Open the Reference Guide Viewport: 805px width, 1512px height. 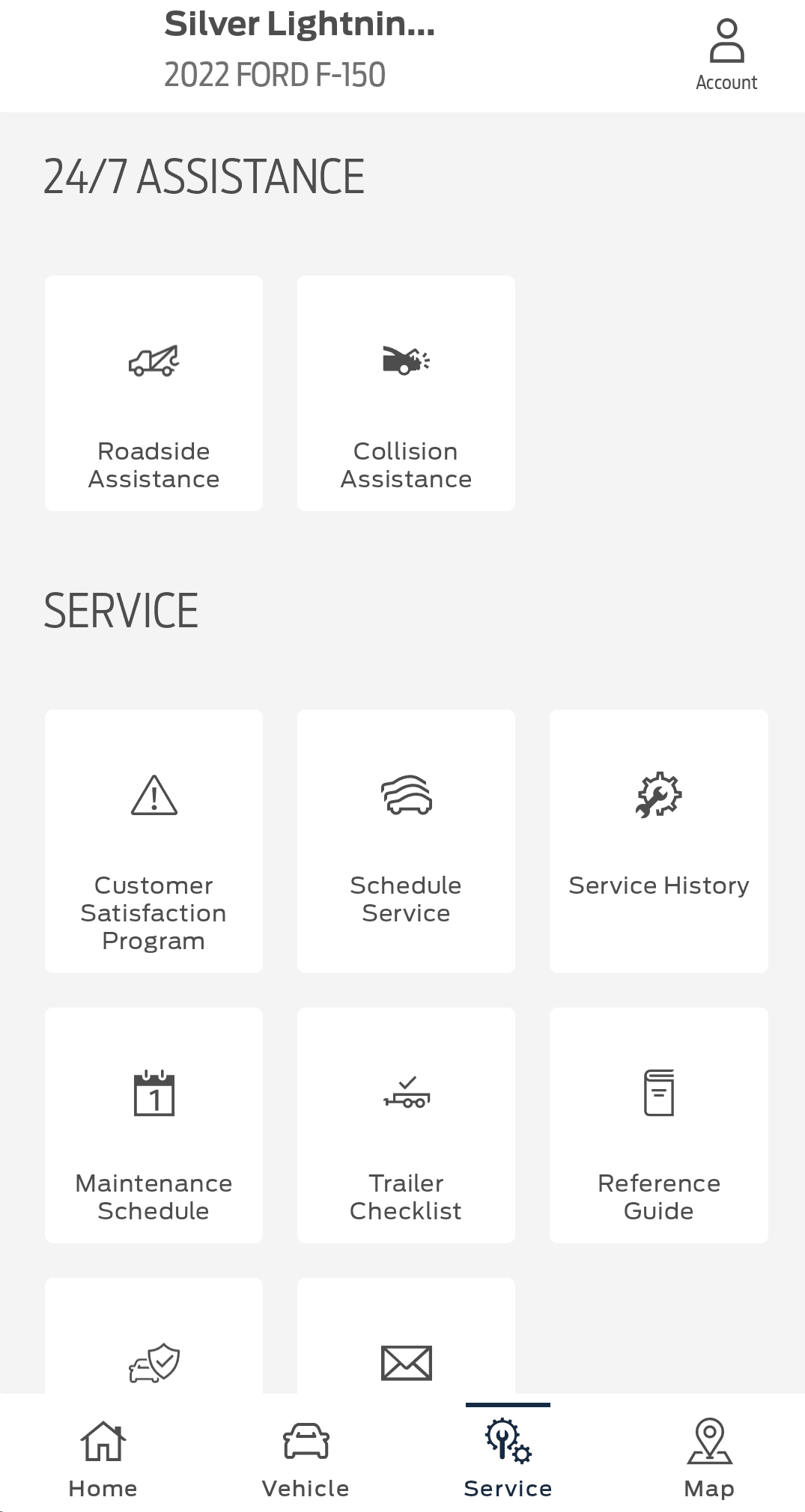click(658, 1125)
